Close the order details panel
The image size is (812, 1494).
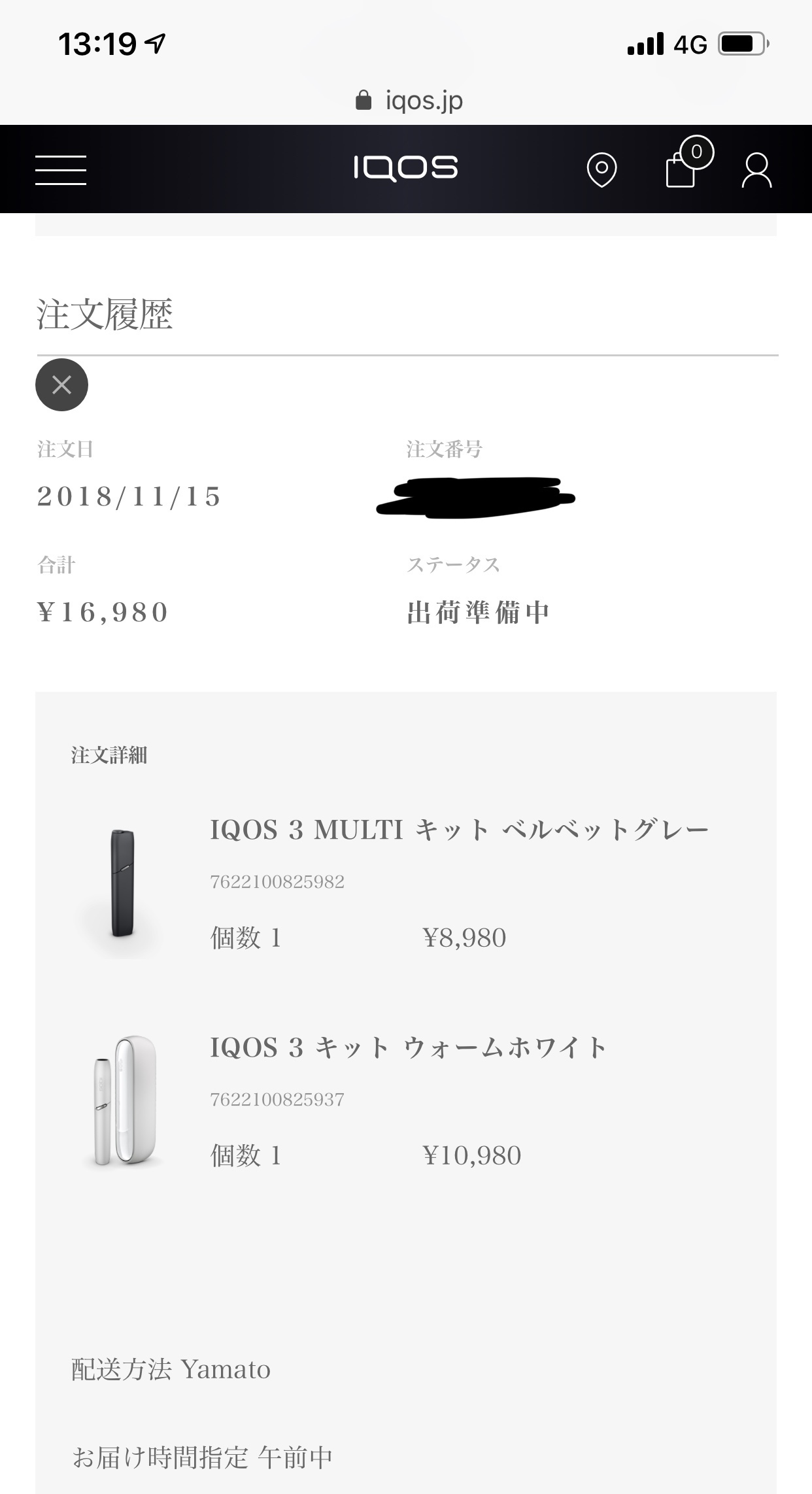[61, 384]
